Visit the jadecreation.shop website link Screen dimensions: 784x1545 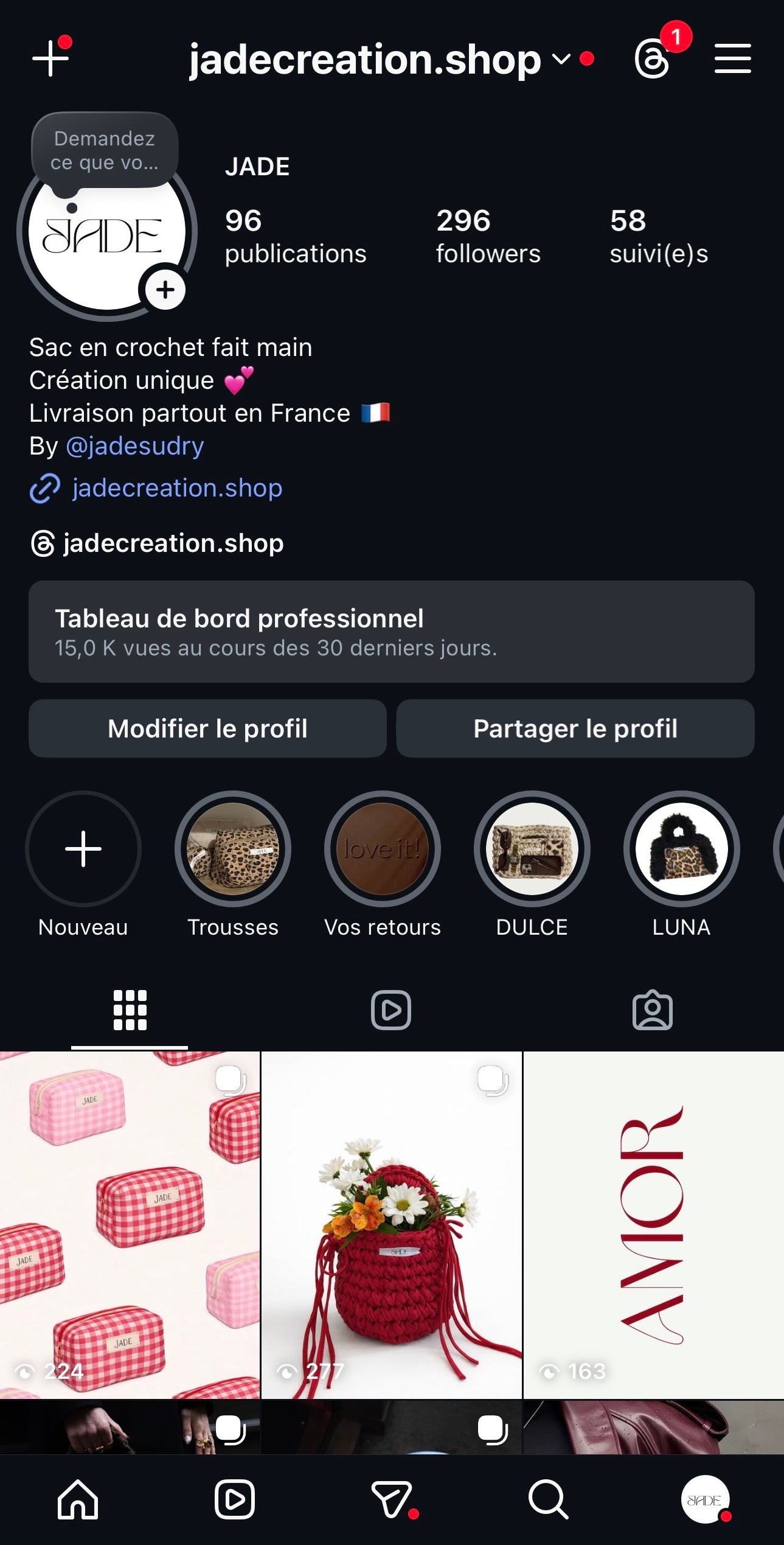pos(176,488)
